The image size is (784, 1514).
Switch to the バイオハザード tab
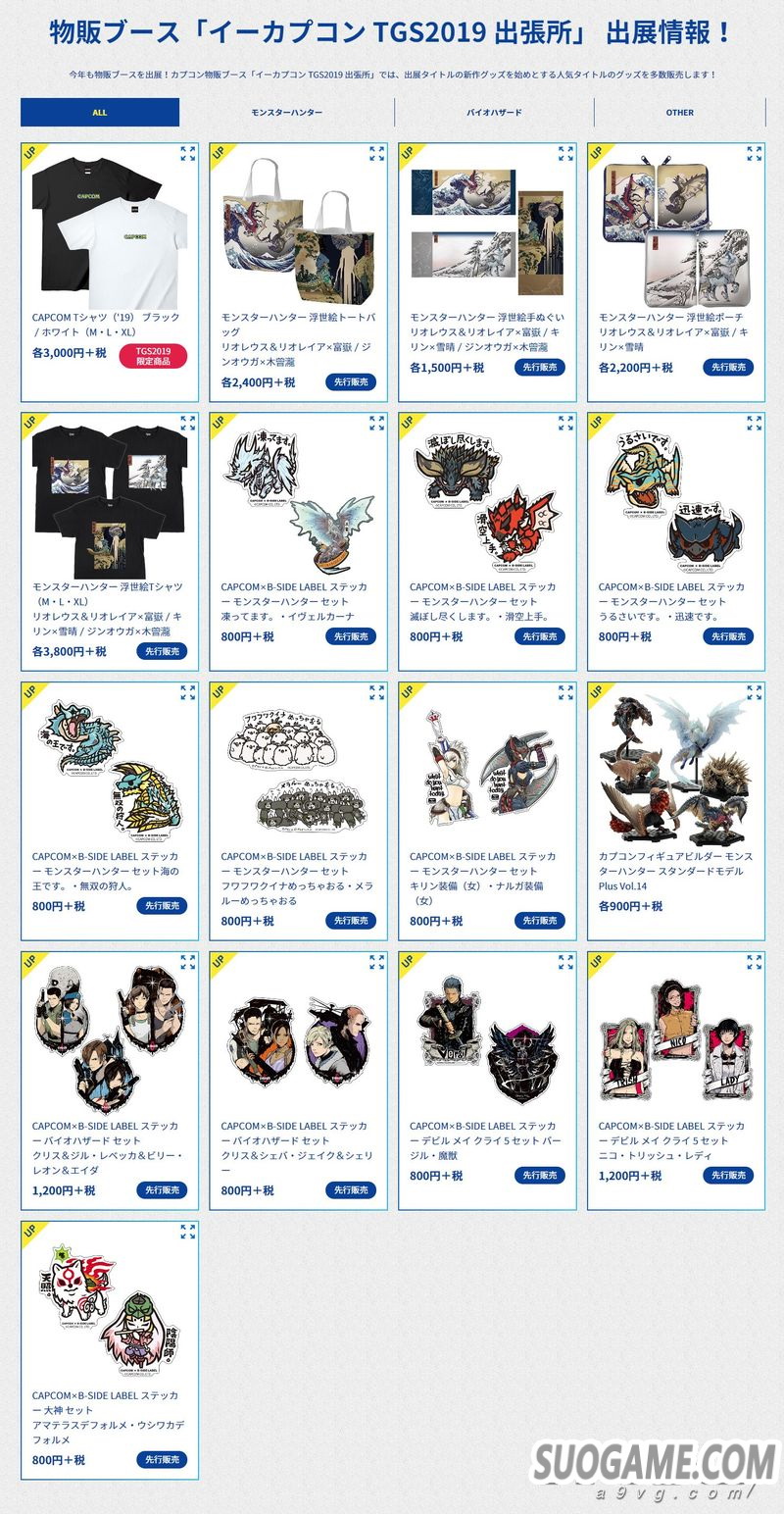click(494, 113)
